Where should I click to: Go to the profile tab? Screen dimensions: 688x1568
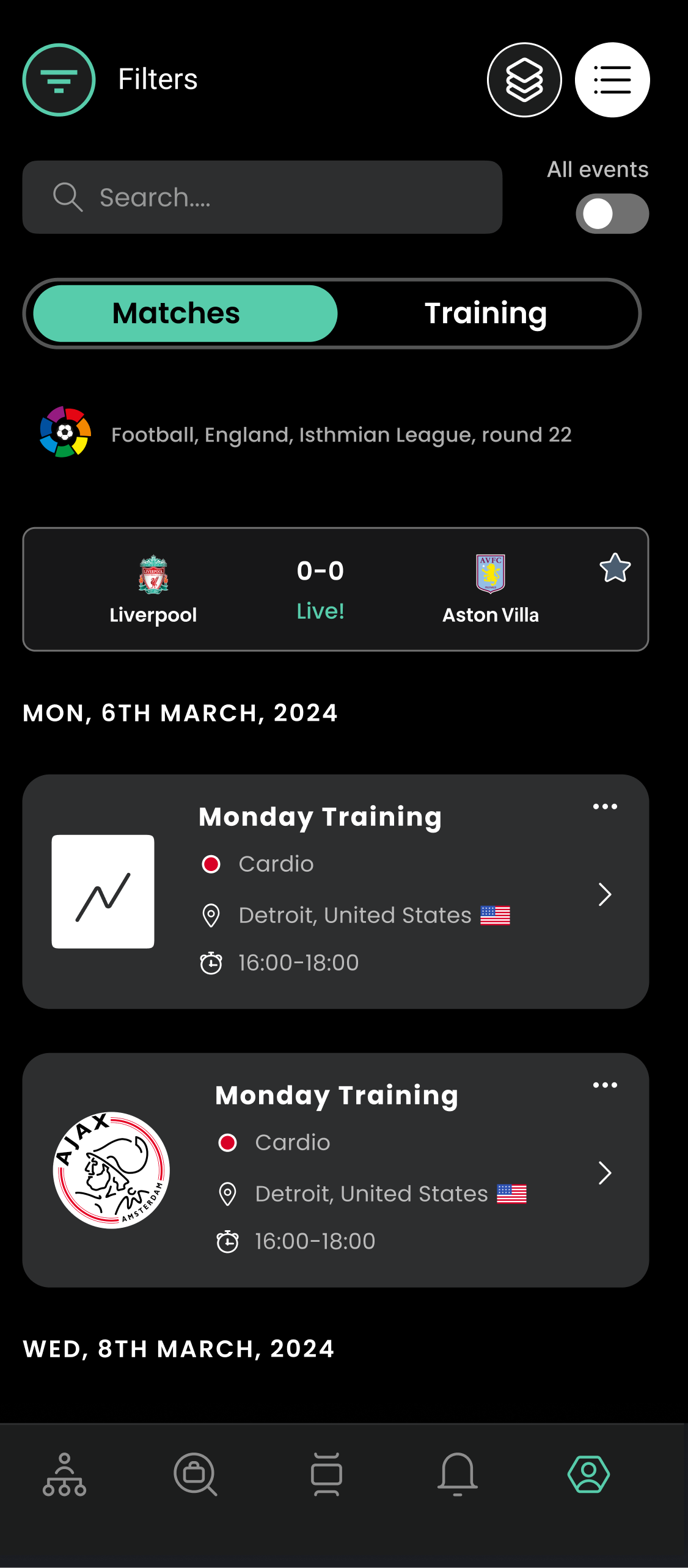588,1474
